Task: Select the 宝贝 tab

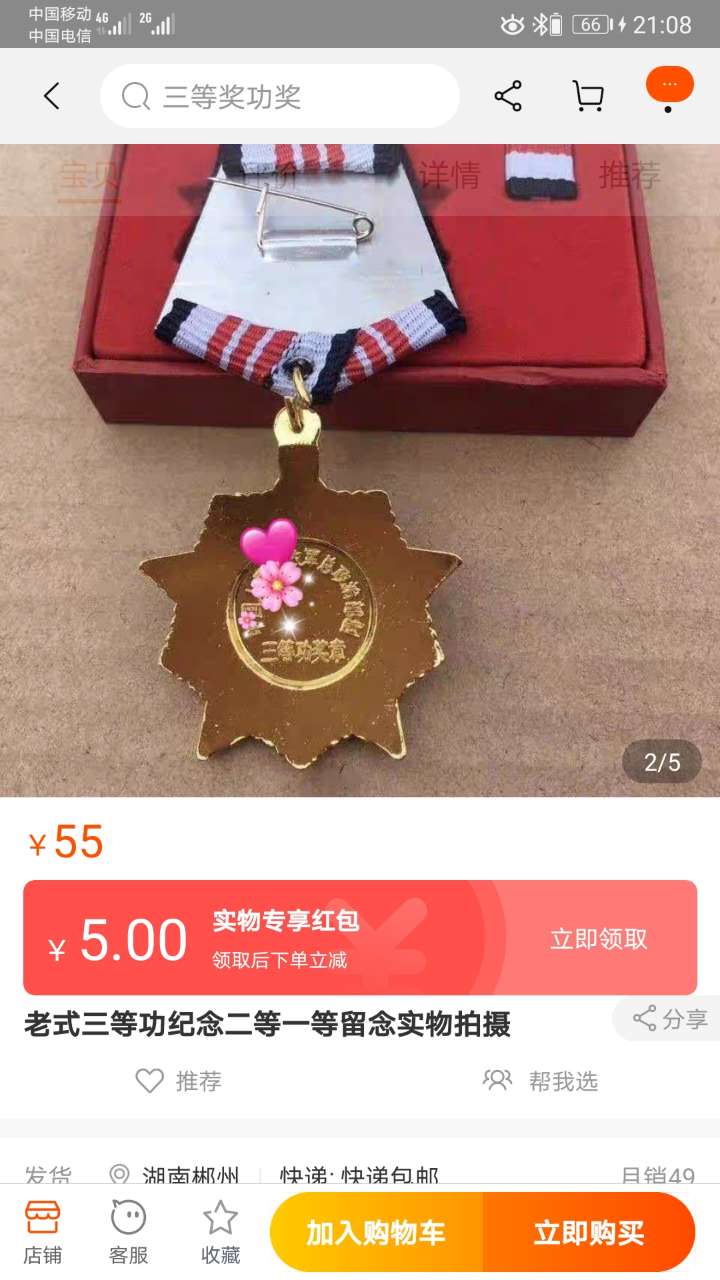Action: [x=88, y=176]
